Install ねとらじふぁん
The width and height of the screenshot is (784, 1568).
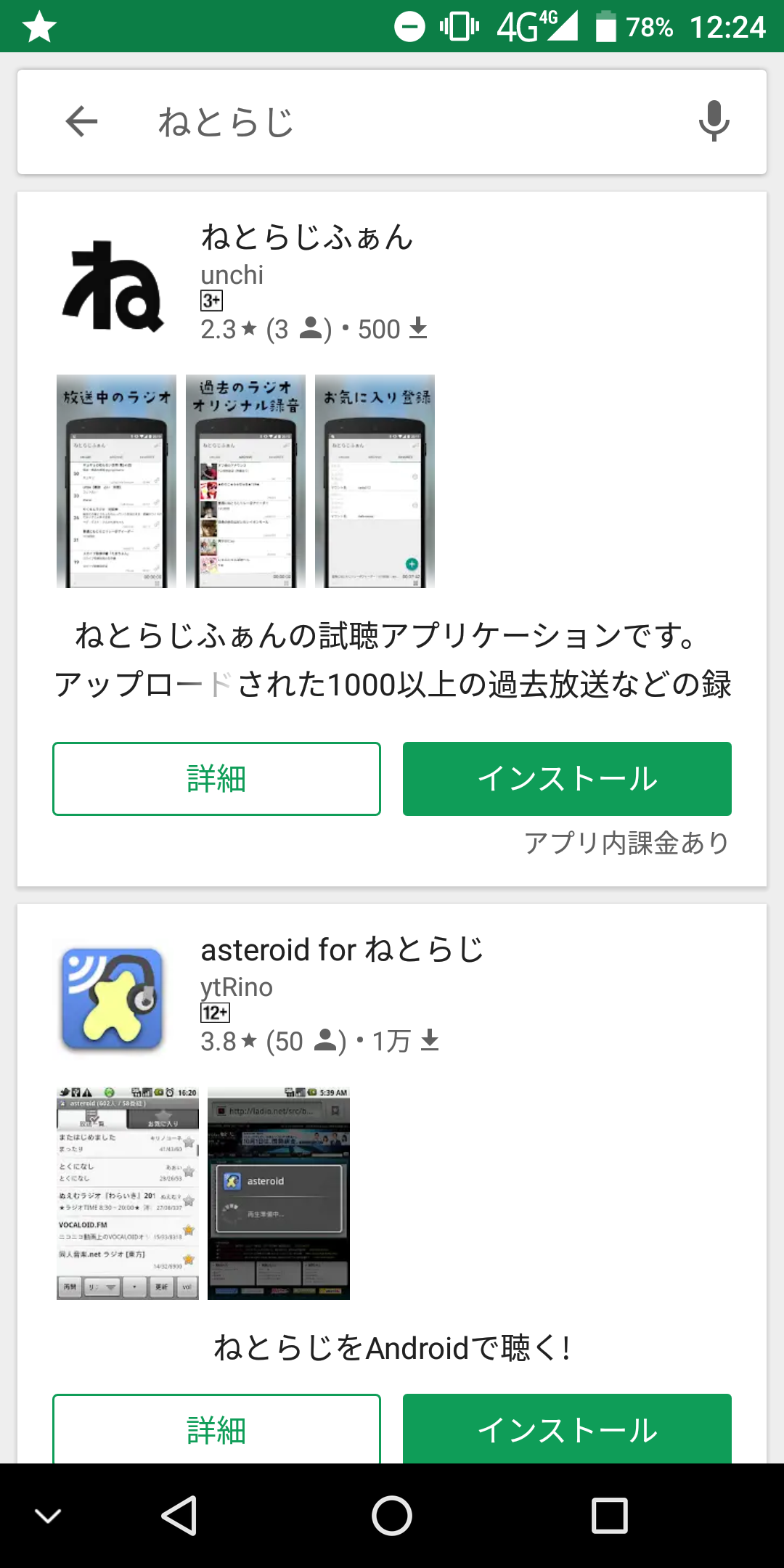point(567,779)
